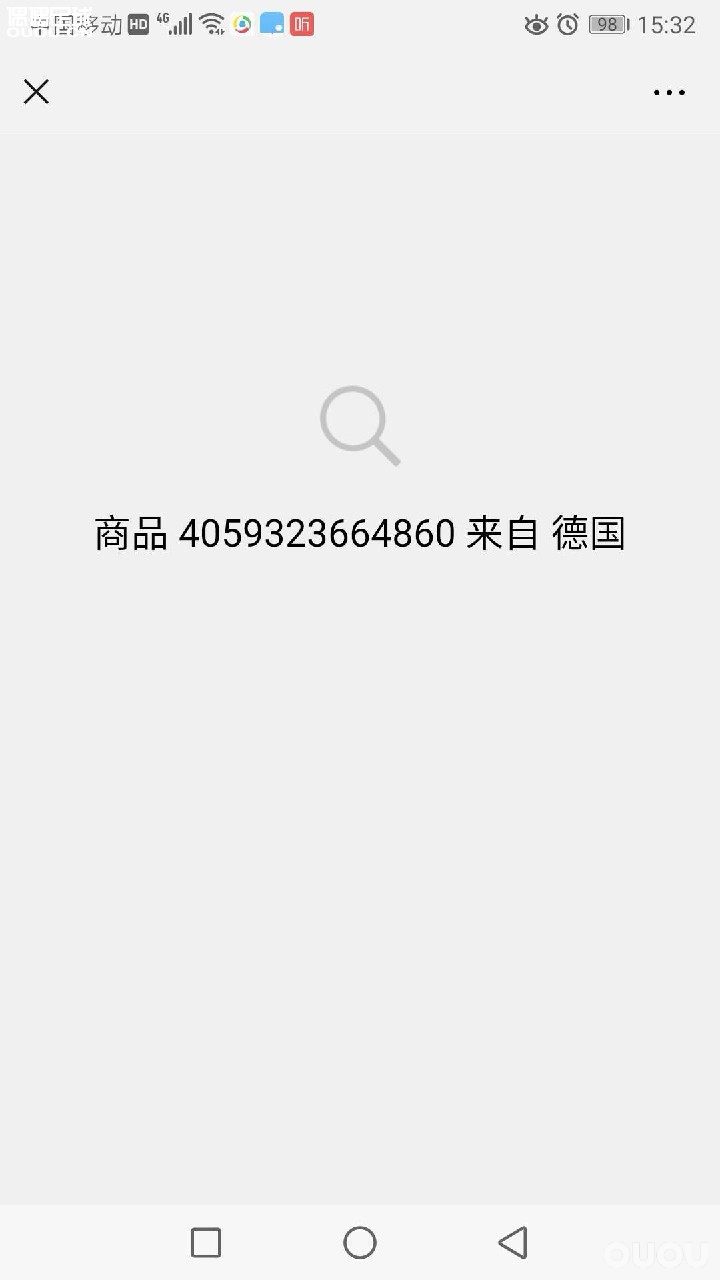720x1280 pixels.
Task: Tap the battery level indicator showing 98
Action: (x=608, y=24)
